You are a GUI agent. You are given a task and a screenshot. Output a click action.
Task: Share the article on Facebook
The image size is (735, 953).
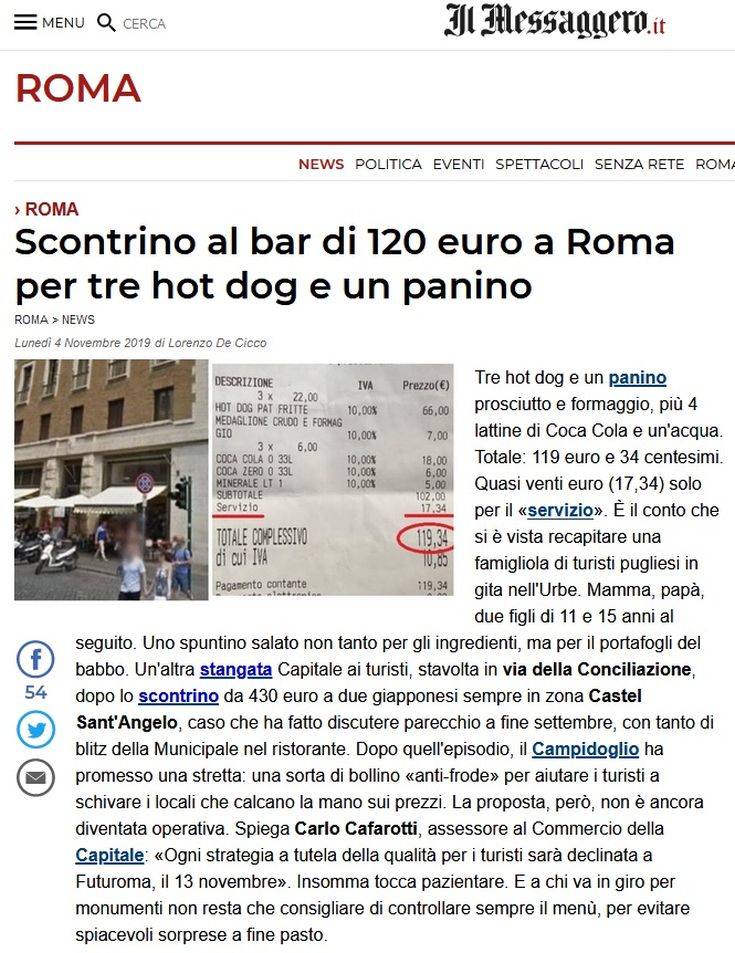[x=36, y=659]
